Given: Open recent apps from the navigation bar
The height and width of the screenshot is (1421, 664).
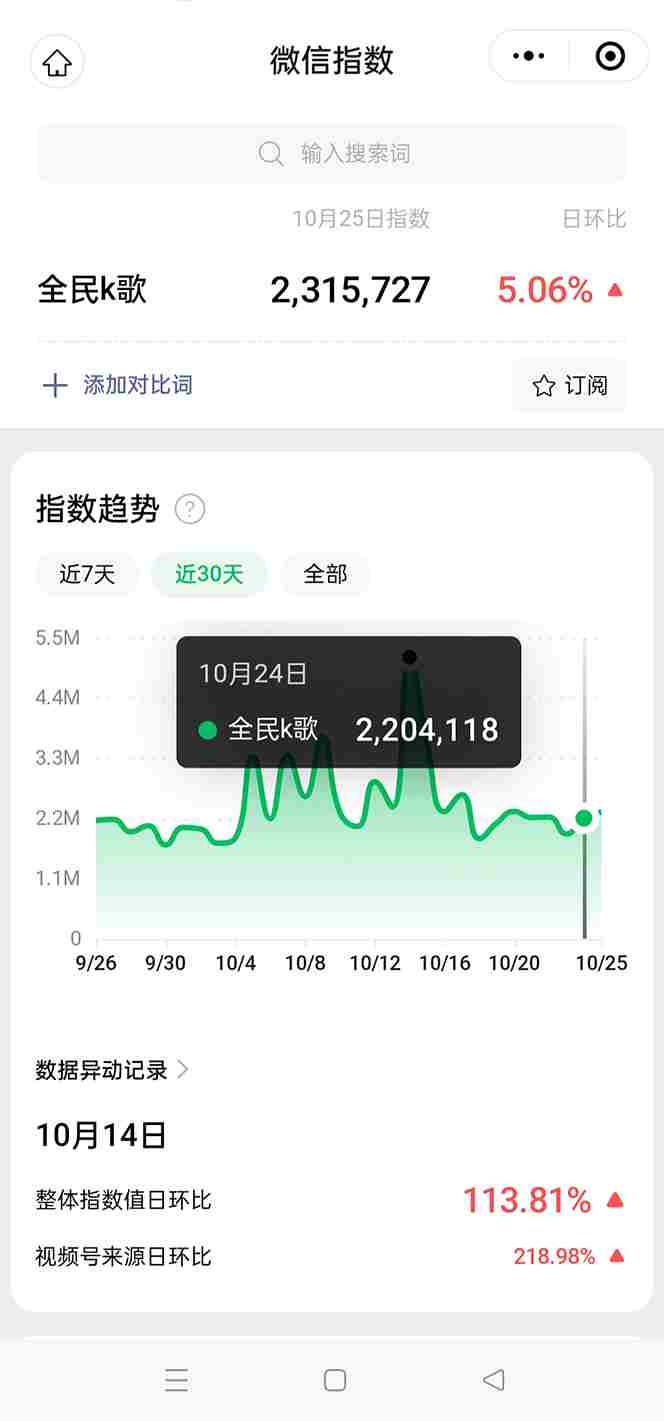Looking at the screenshot, I should click(x=176, y=1380).
